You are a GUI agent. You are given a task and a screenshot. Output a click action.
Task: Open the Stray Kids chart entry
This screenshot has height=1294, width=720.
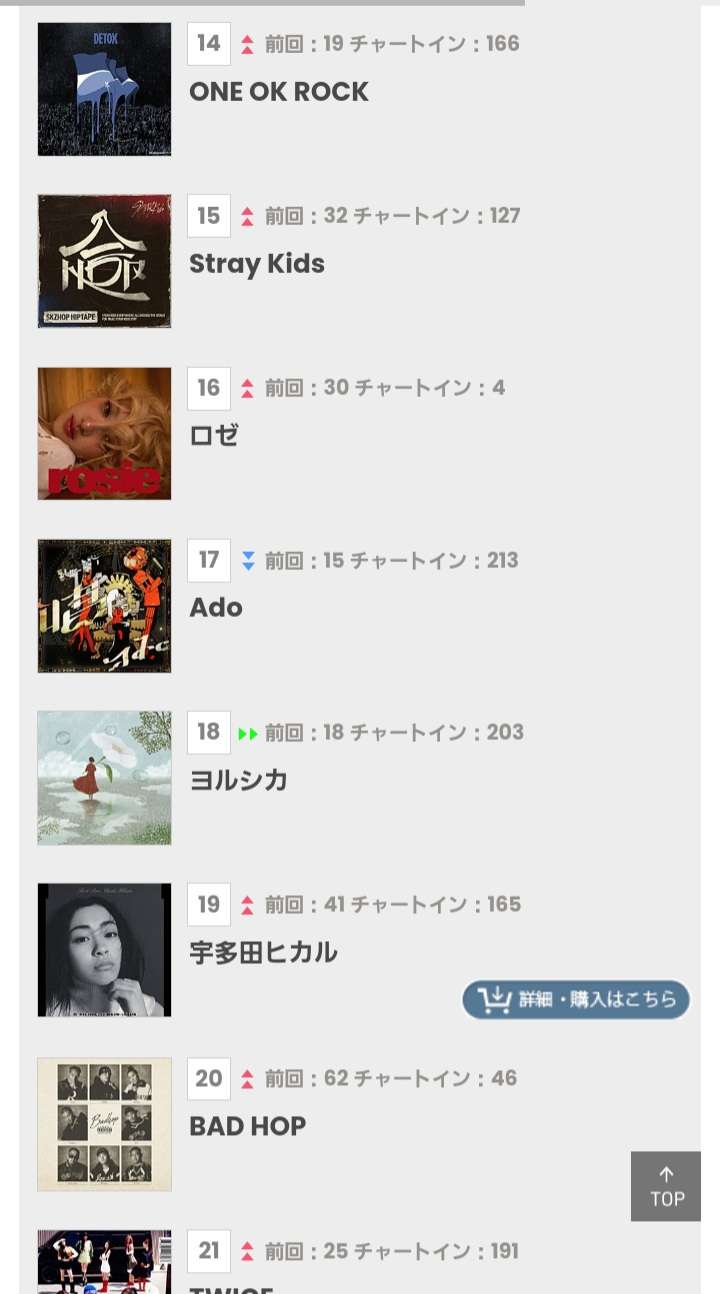coord(257,263)
